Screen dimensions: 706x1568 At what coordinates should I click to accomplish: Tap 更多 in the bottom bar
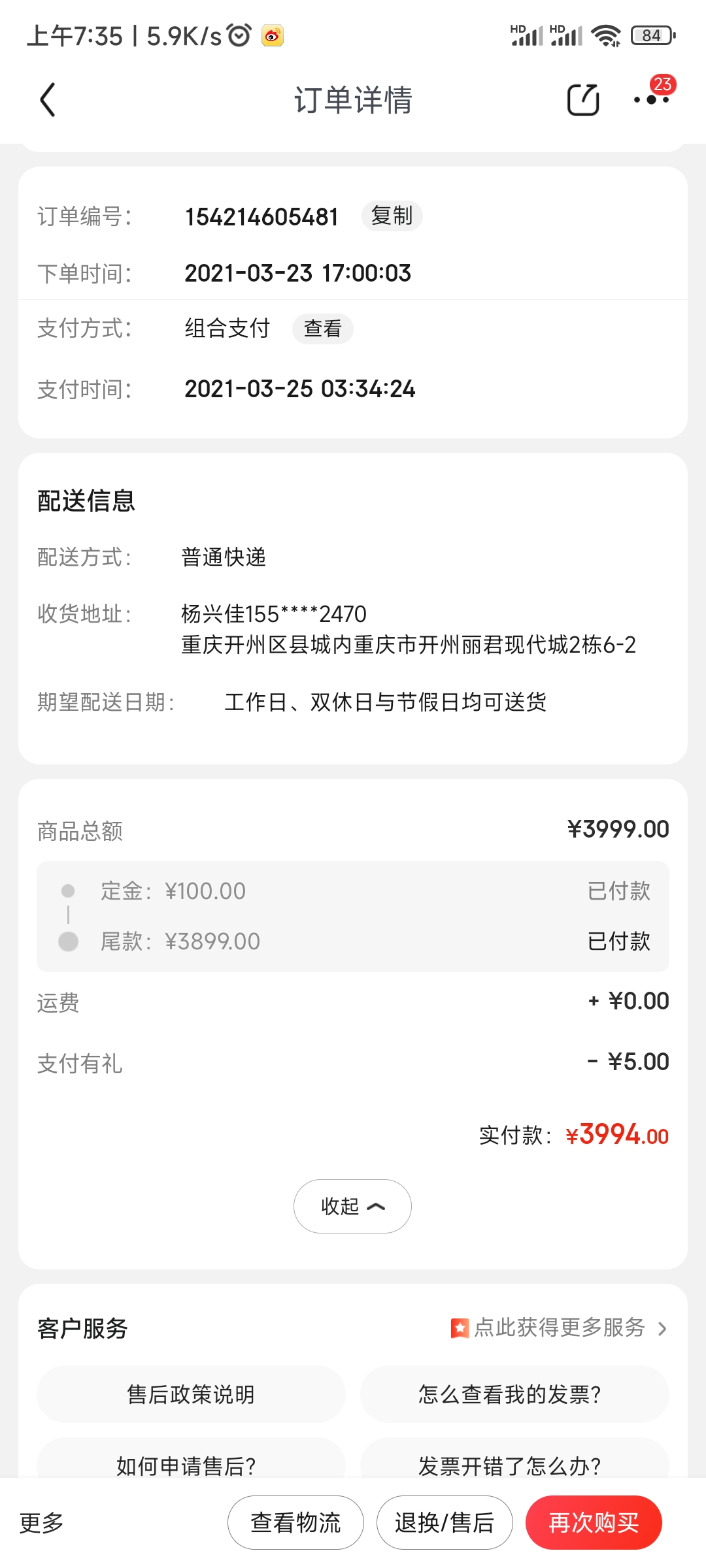pos(41,1523)
